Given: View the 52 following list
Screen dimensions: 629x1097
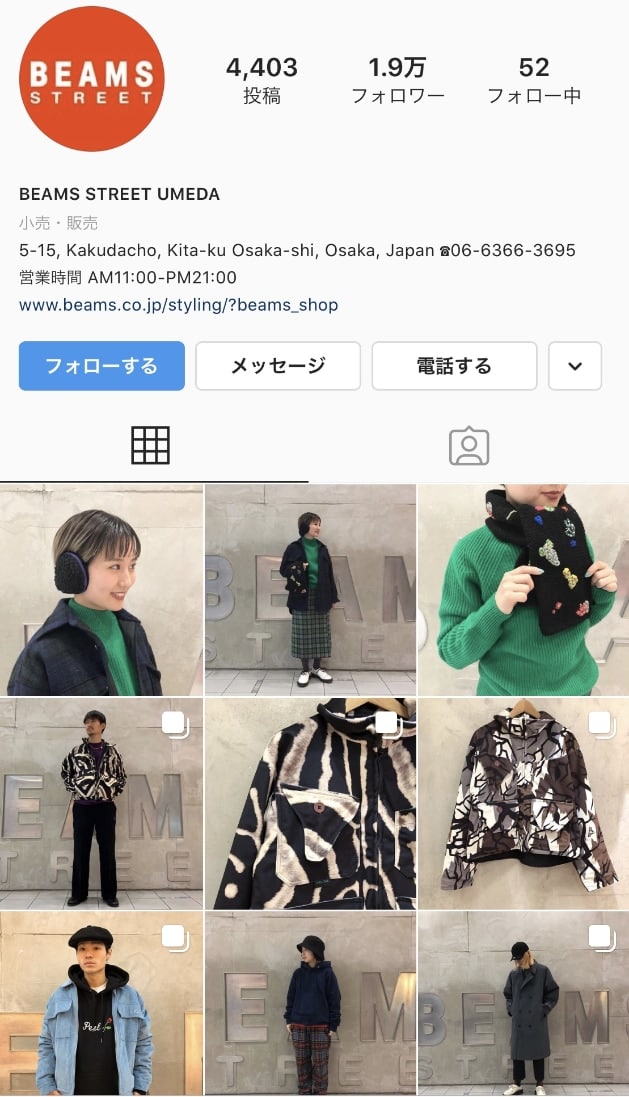Looking at the screenshot, I should (x=534, y=80).
